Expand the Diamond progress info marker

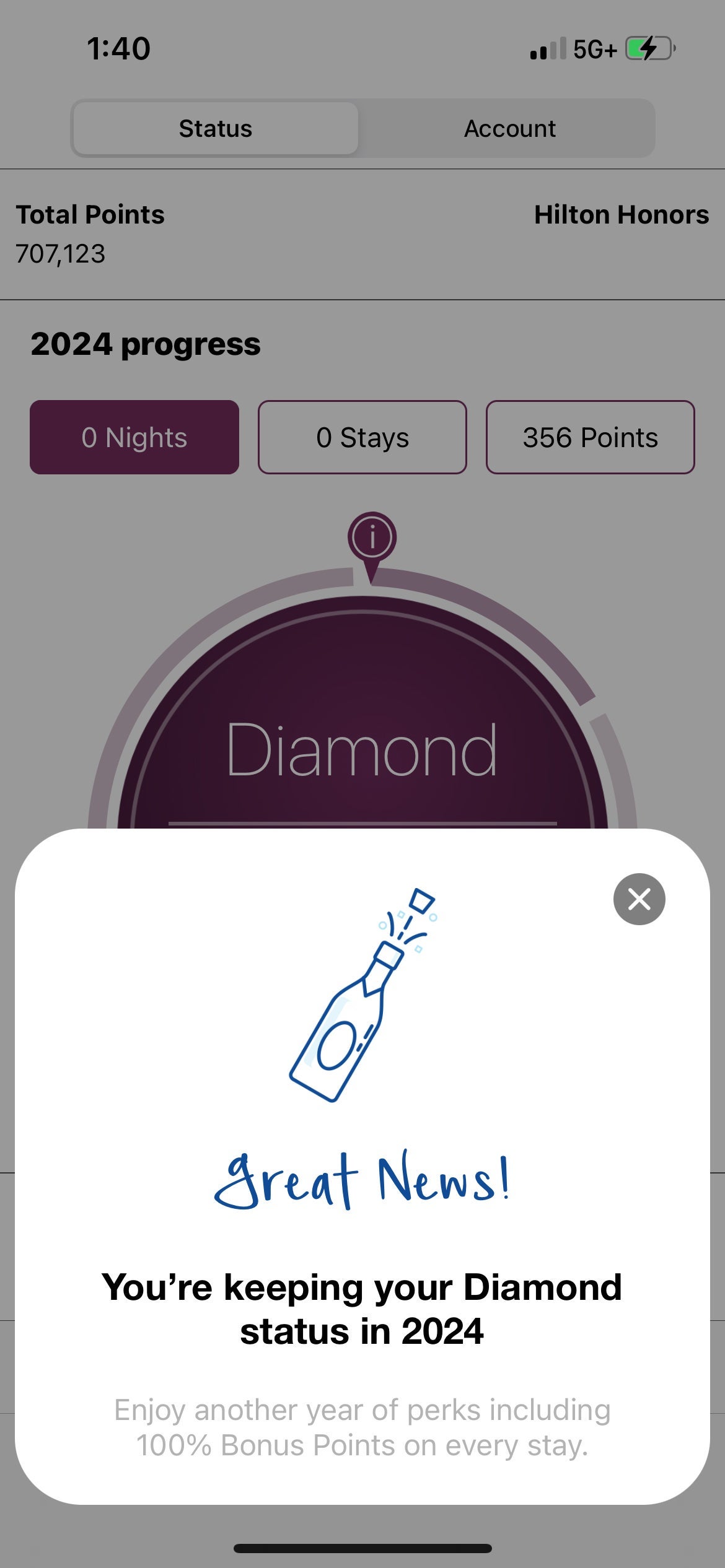pyautogui.click(x=372, y=538)
